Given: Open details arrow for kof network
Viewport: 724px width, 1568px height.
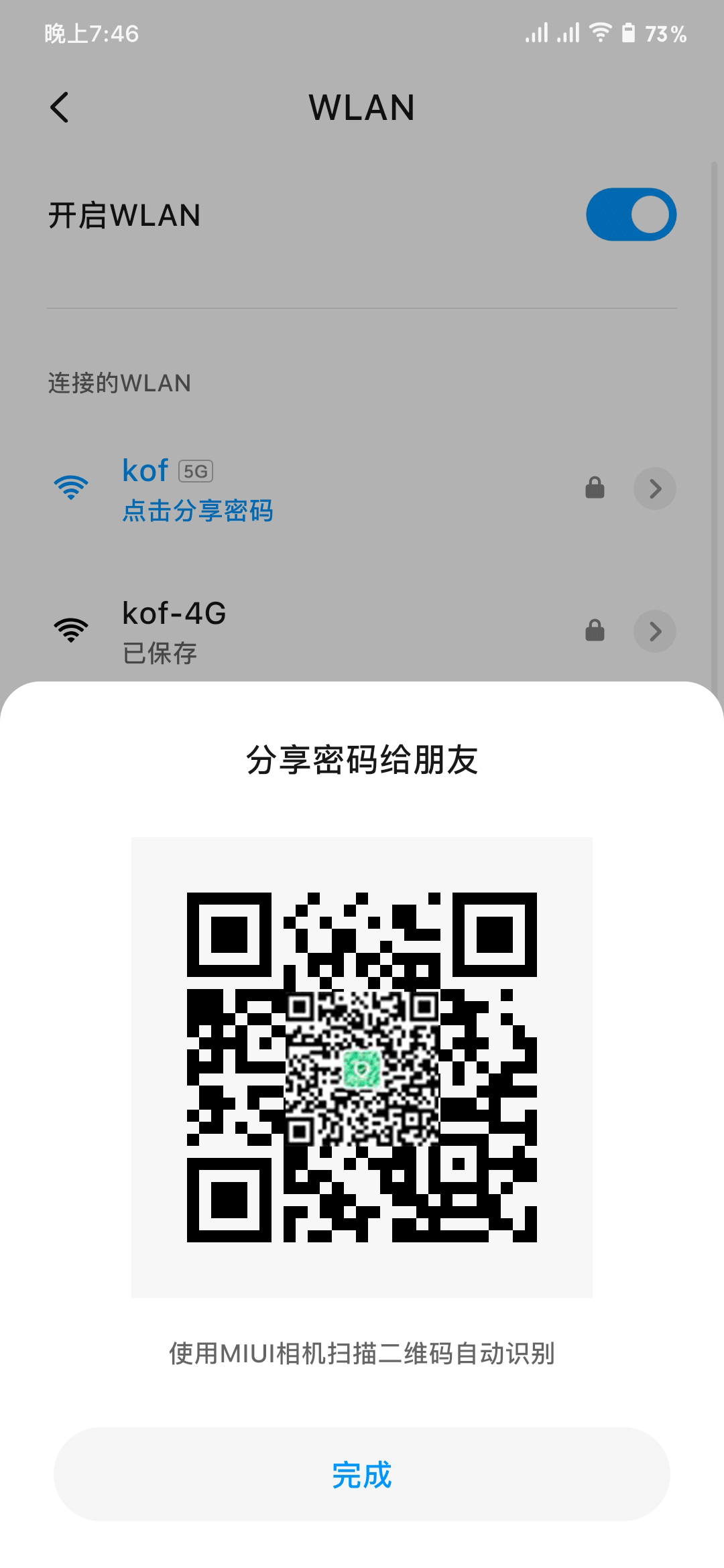Looking at the screenshot, I should click(x=655, y=488).
